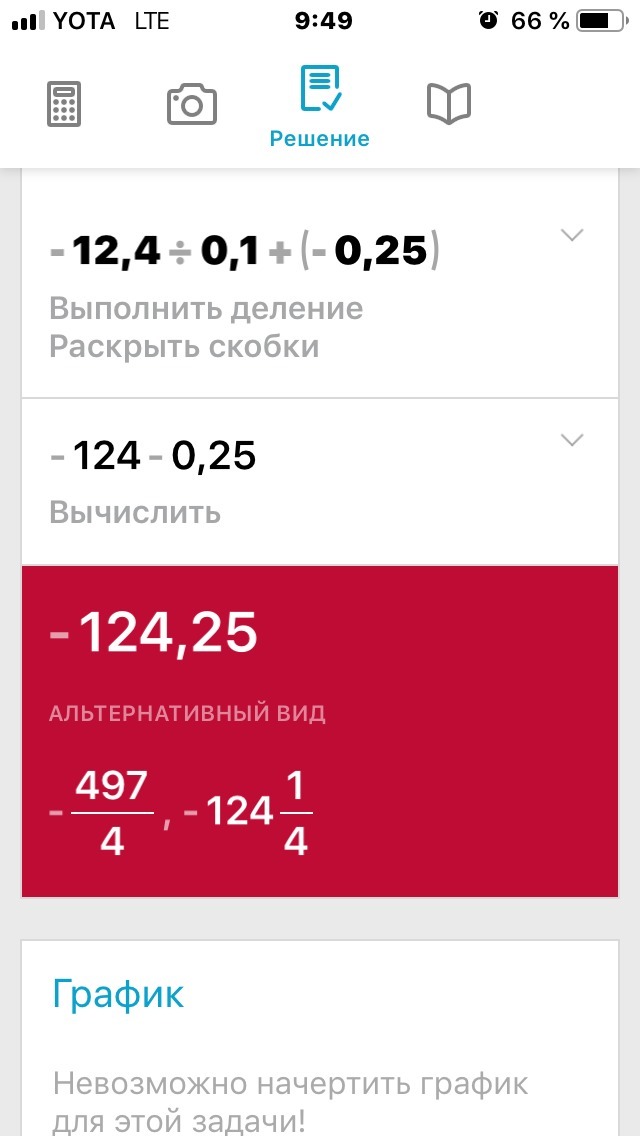This screenshot has width=640, height=1136.
Task: Open the book reference tab
Action: tap(448, 104)
